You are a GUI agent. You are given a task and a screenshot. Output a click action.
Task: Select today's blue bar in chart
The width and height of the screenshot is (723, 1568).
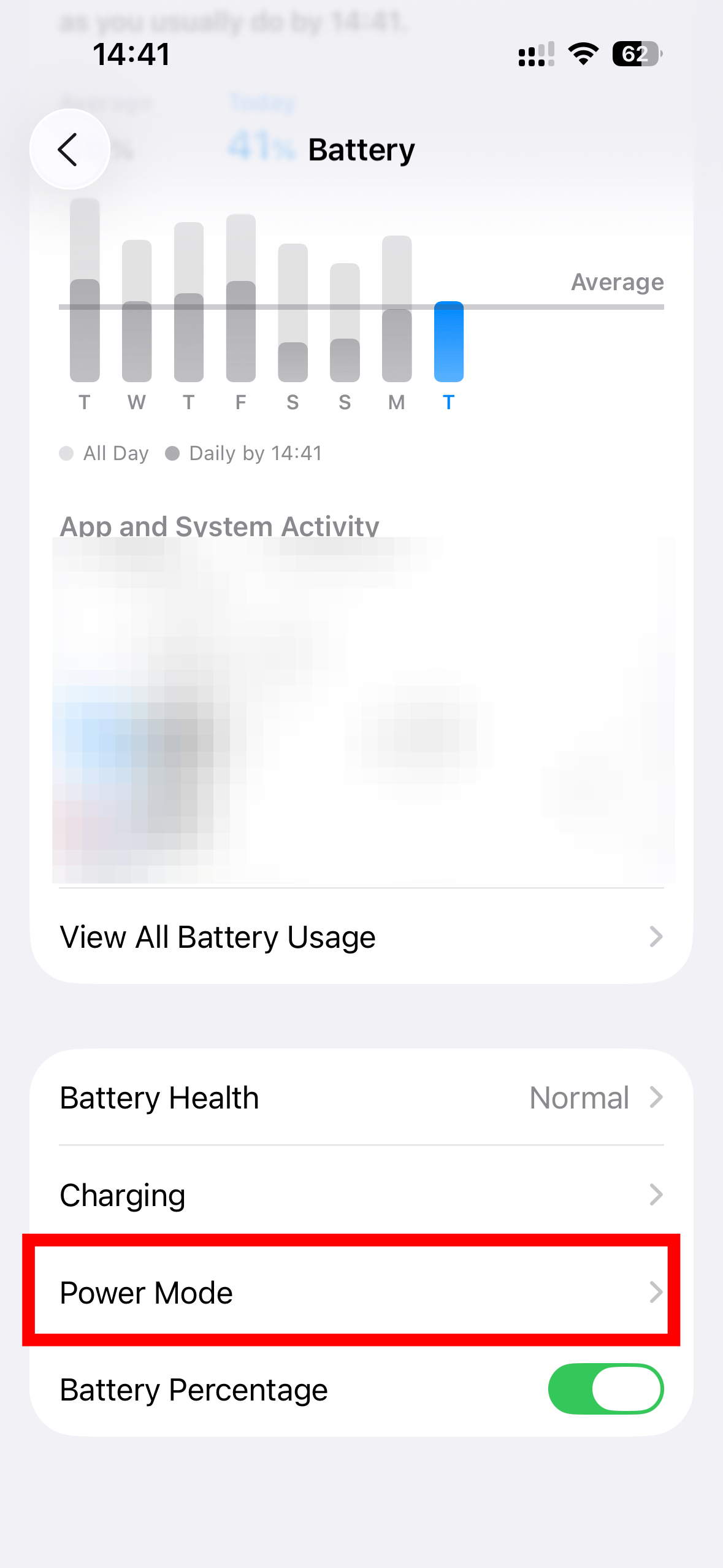(x=448, y=342)
